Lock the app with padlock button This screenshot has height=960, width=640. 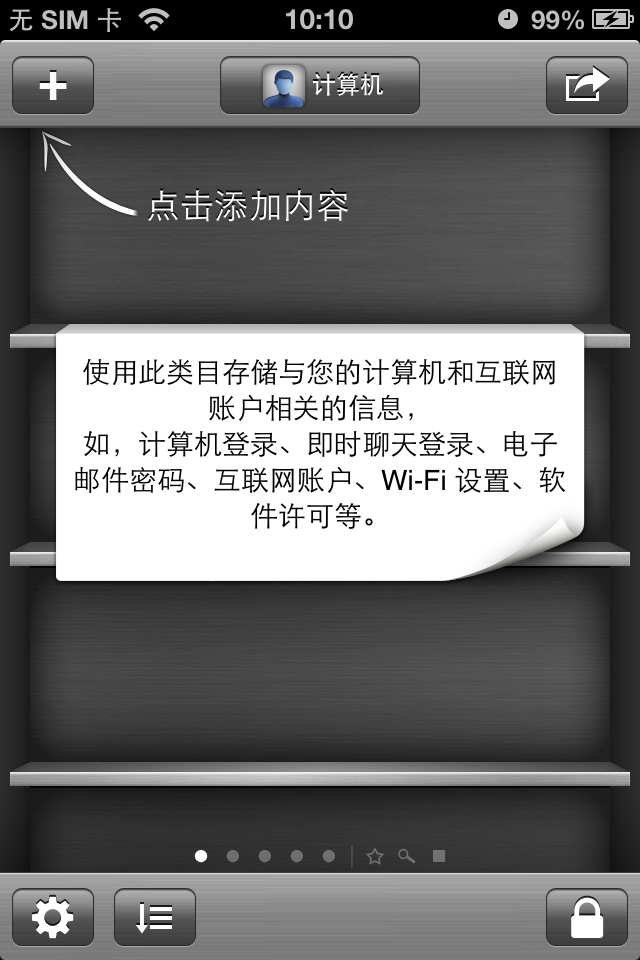coord(586,917)
